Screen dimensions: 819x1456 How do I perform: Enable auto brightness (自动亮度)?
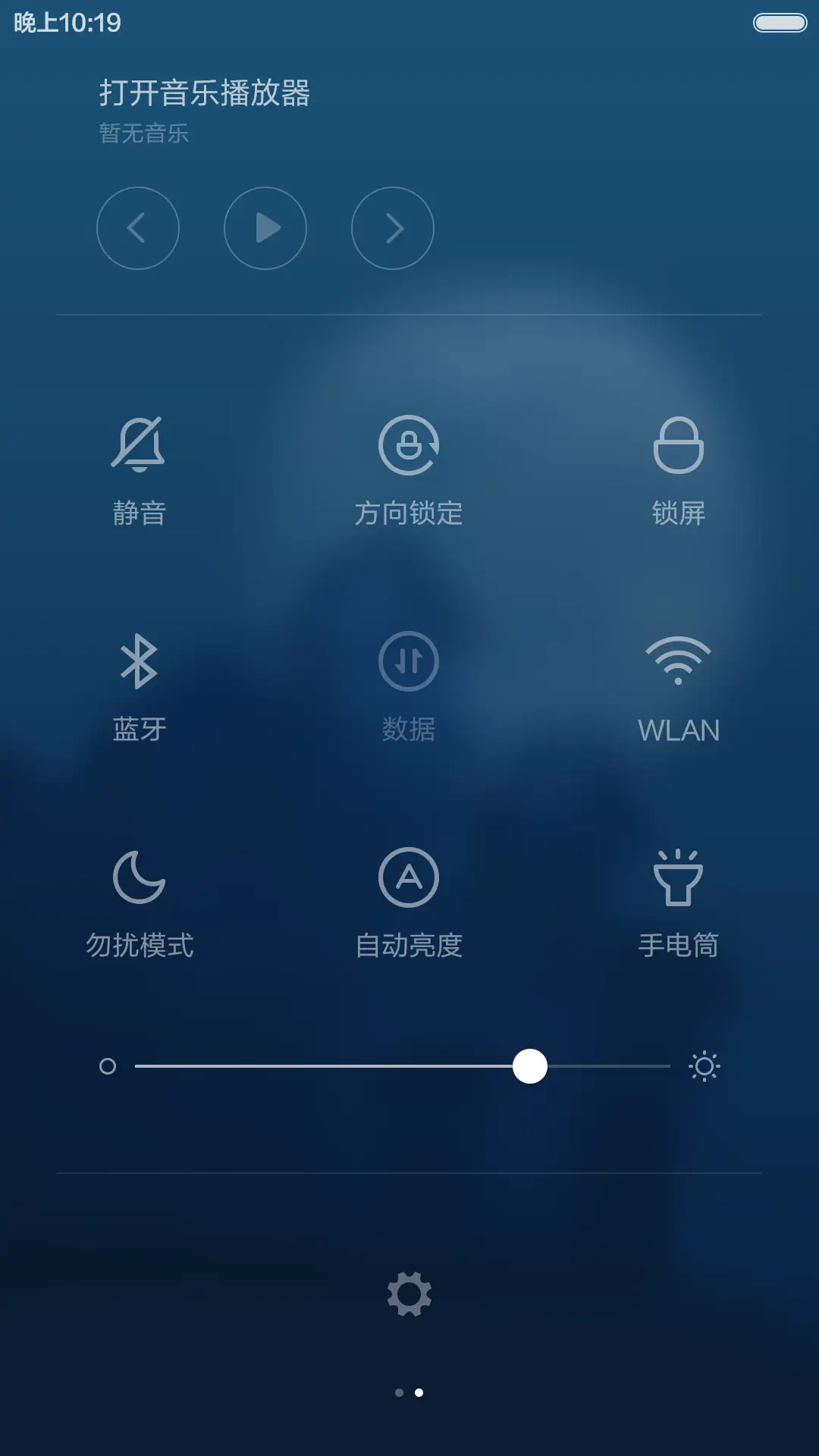(x=409, y=899)
